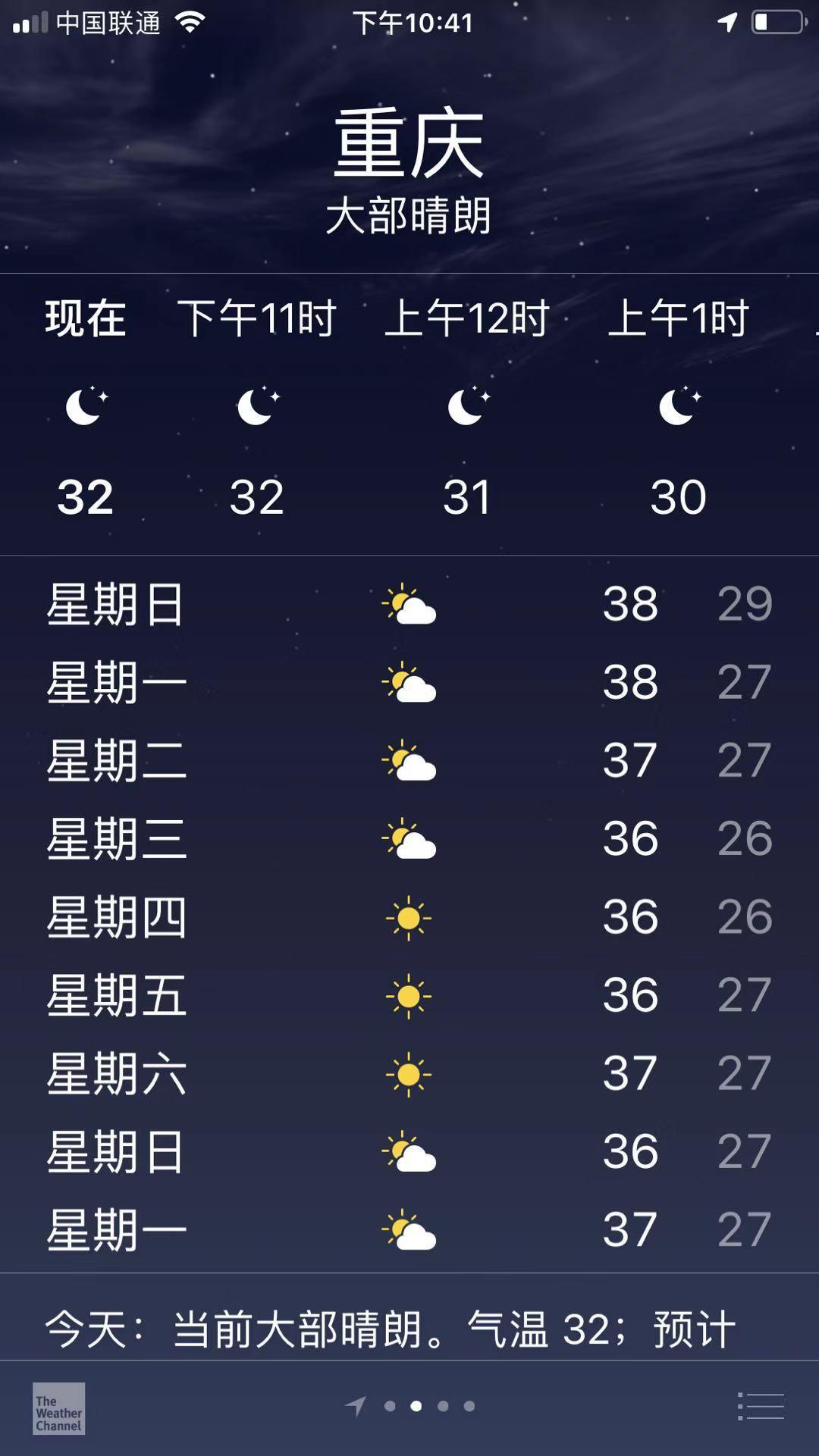819x1456 pixels.
Task: Tap the page indicator dots
Action: click(409, 1406)
